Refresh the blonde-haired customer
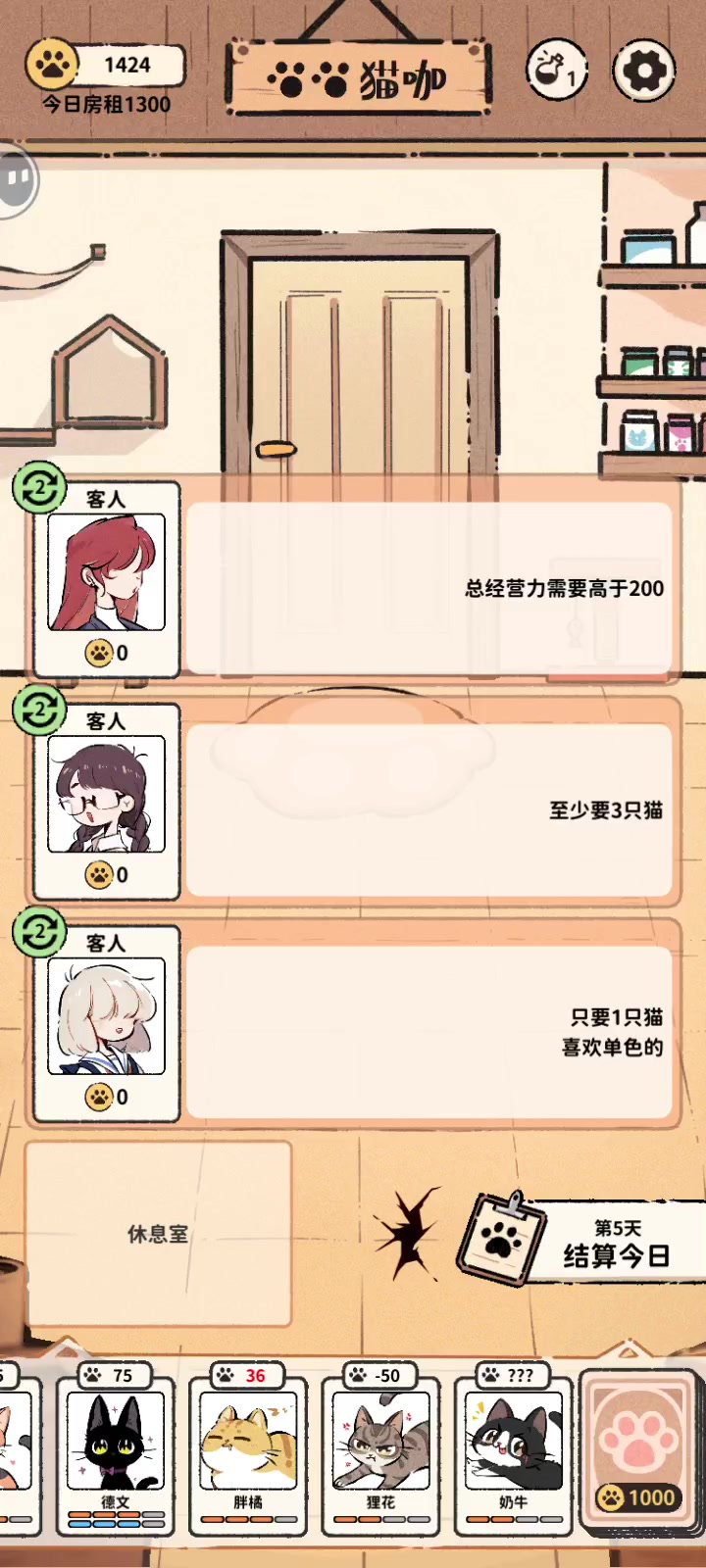Viewport: 706px width, 1568px height. pos(39,931)
